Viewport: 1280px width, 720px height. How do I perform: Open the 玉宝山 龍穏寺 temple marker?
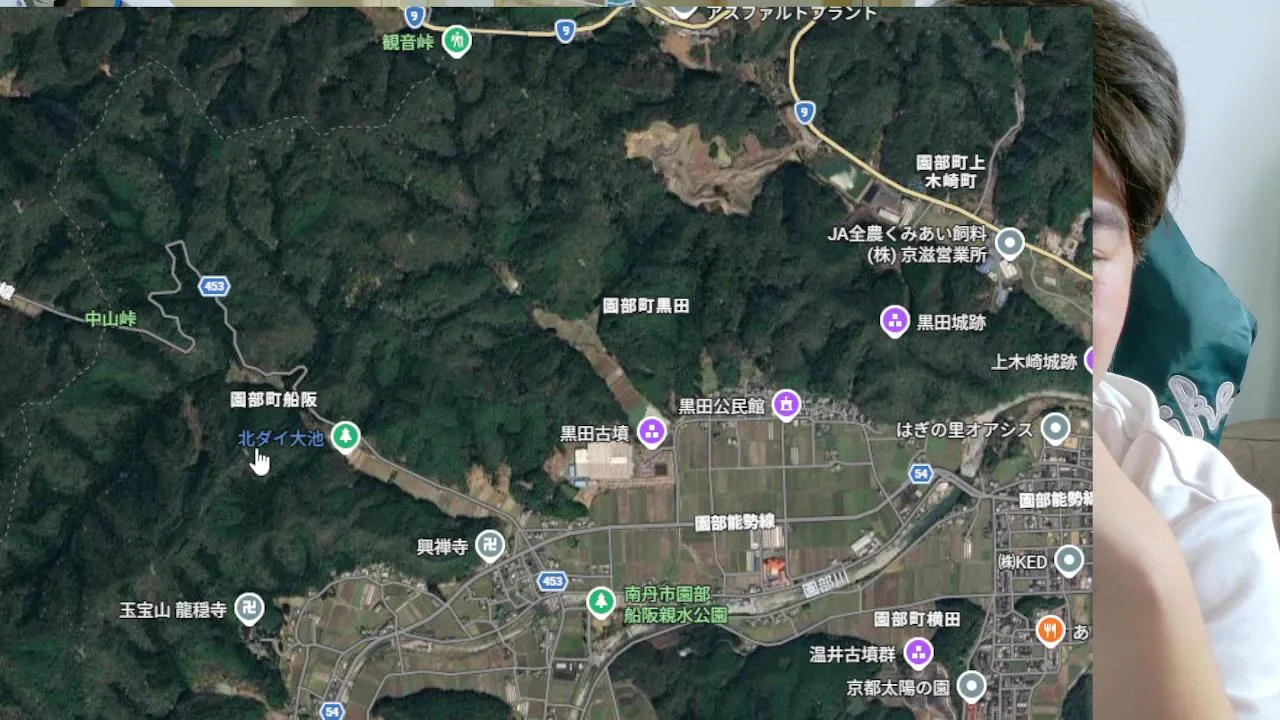pyautogui.click(x=249, y=607)
